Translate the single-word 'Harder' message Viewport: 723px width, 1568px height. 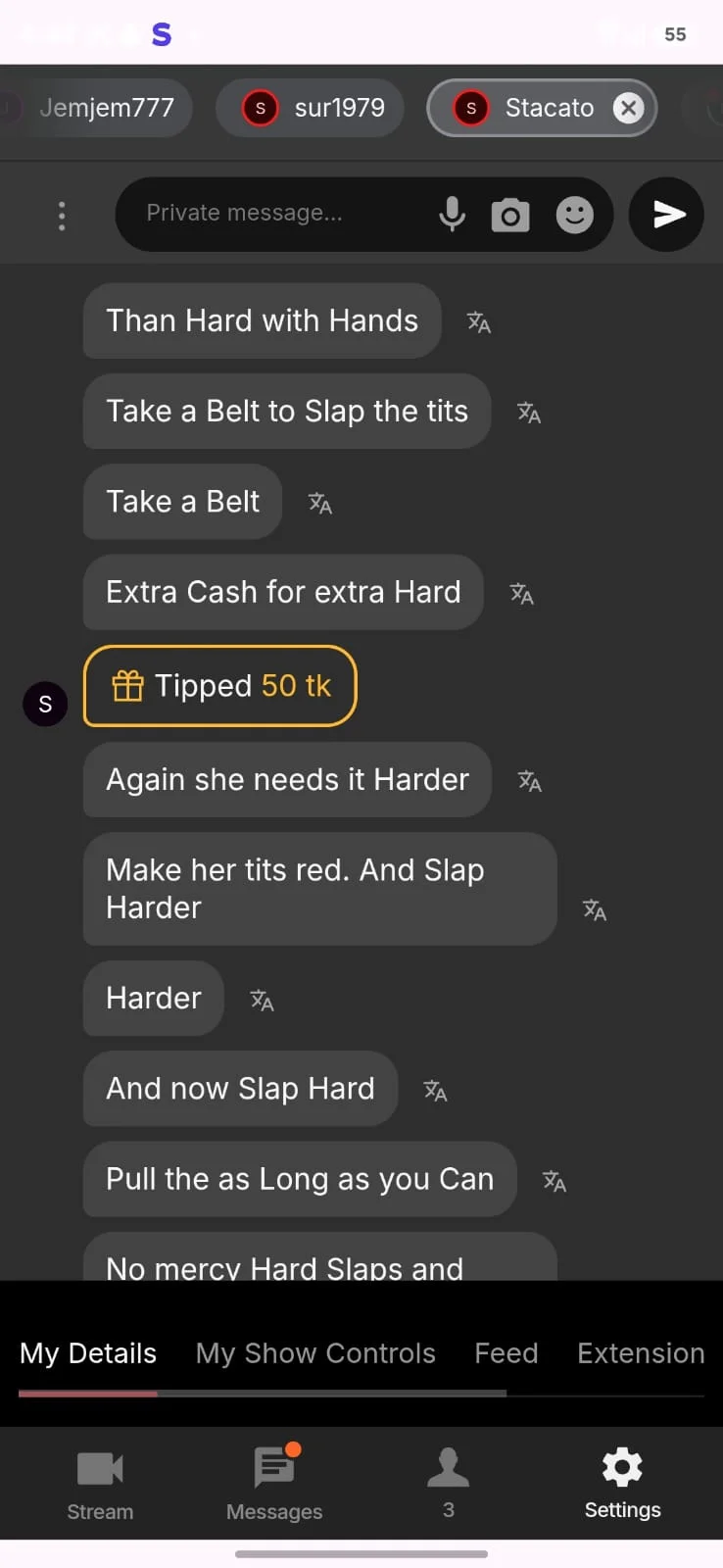pos(262,1000)
